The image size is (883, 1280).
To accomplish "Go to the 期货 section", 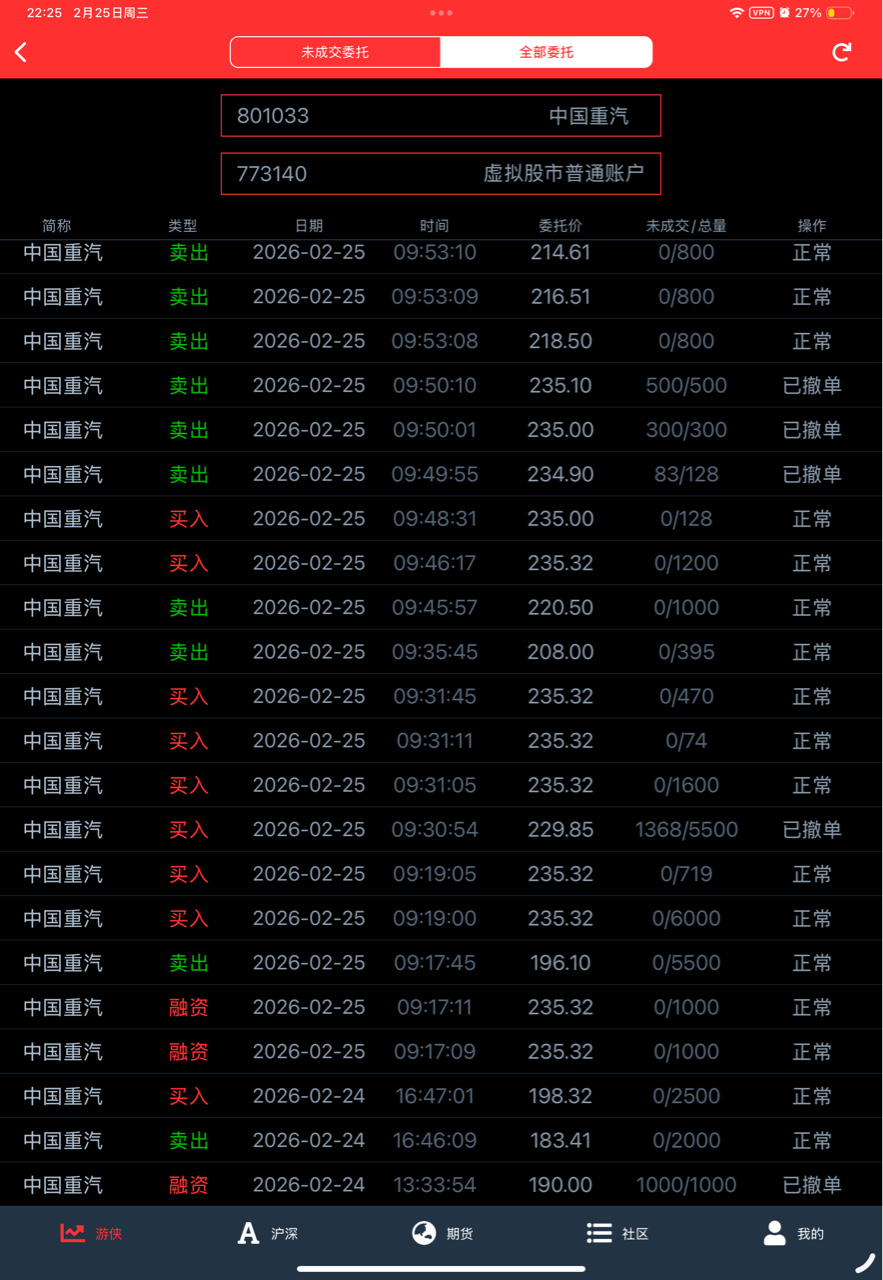I will coord(443,1233).
